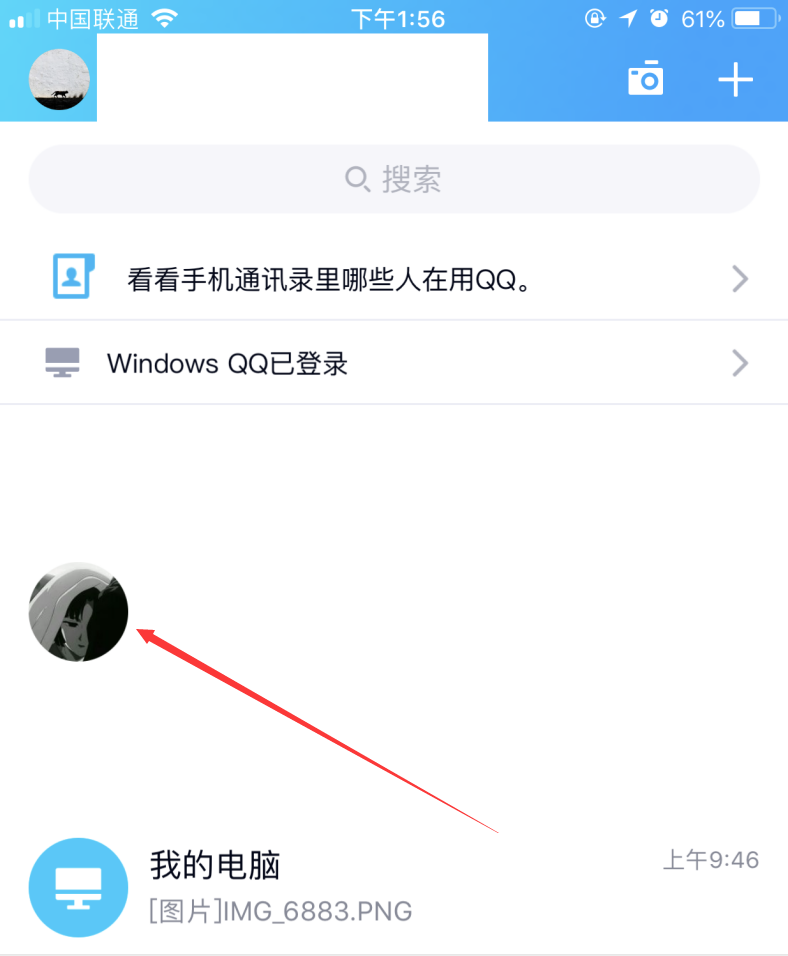Open your profile avatar in the top bar
The image size is (788, 956).
tap(59, 79)
